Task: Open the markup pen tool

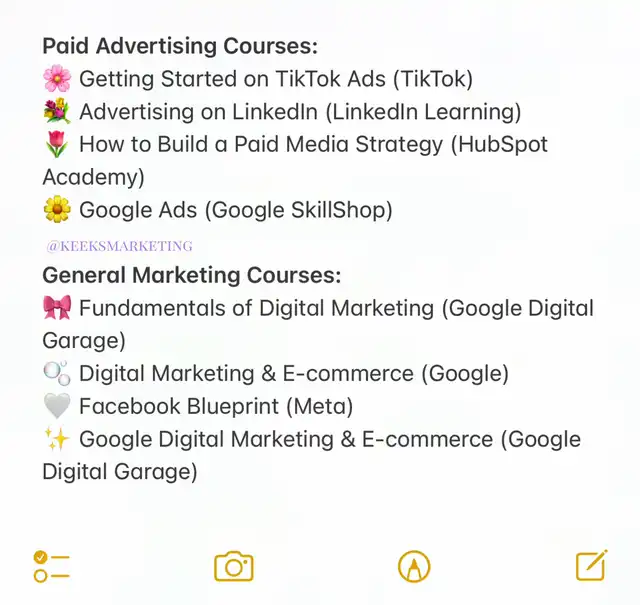Action: click(413, 567)
